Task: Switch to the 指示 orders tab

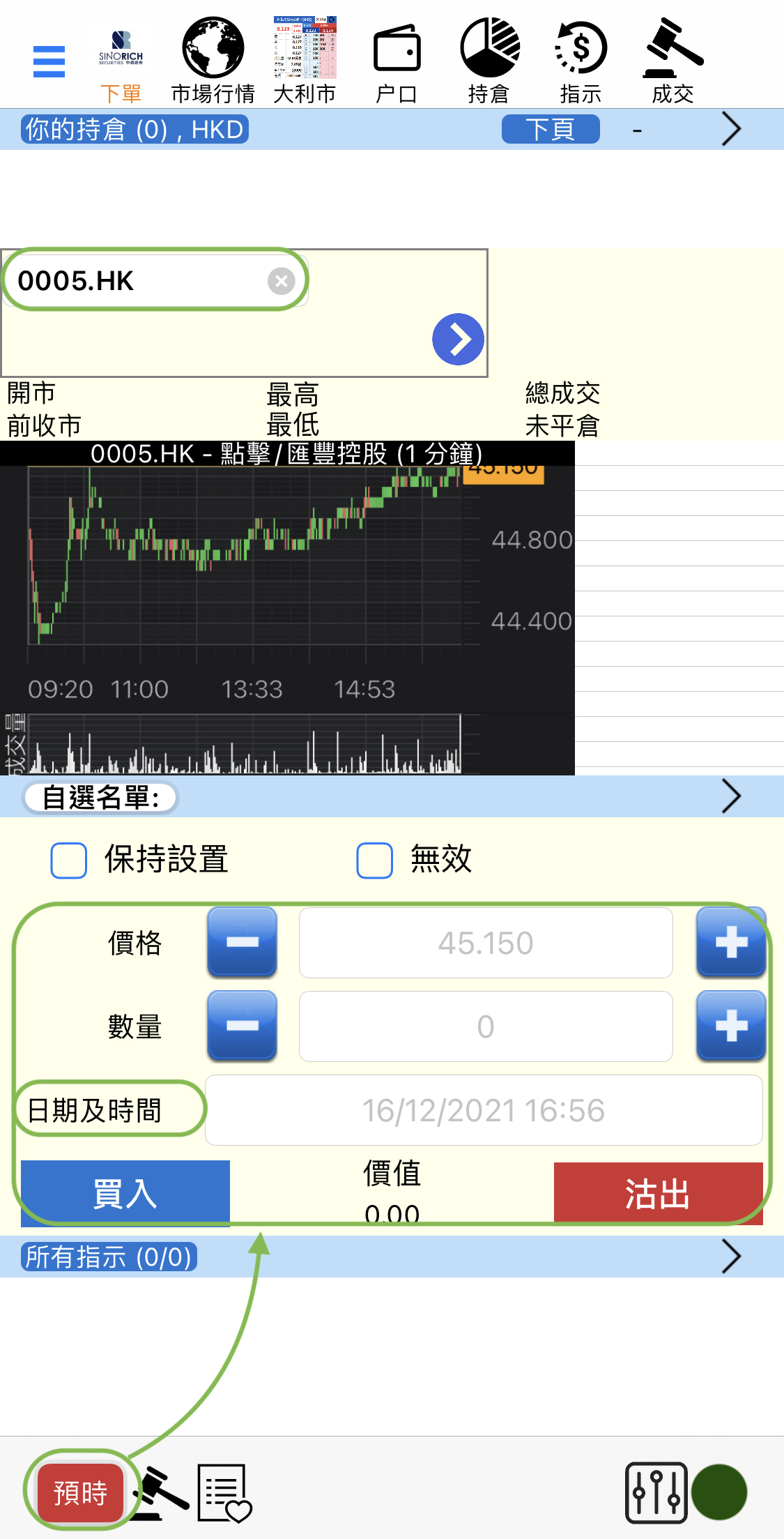Action: 581,61
